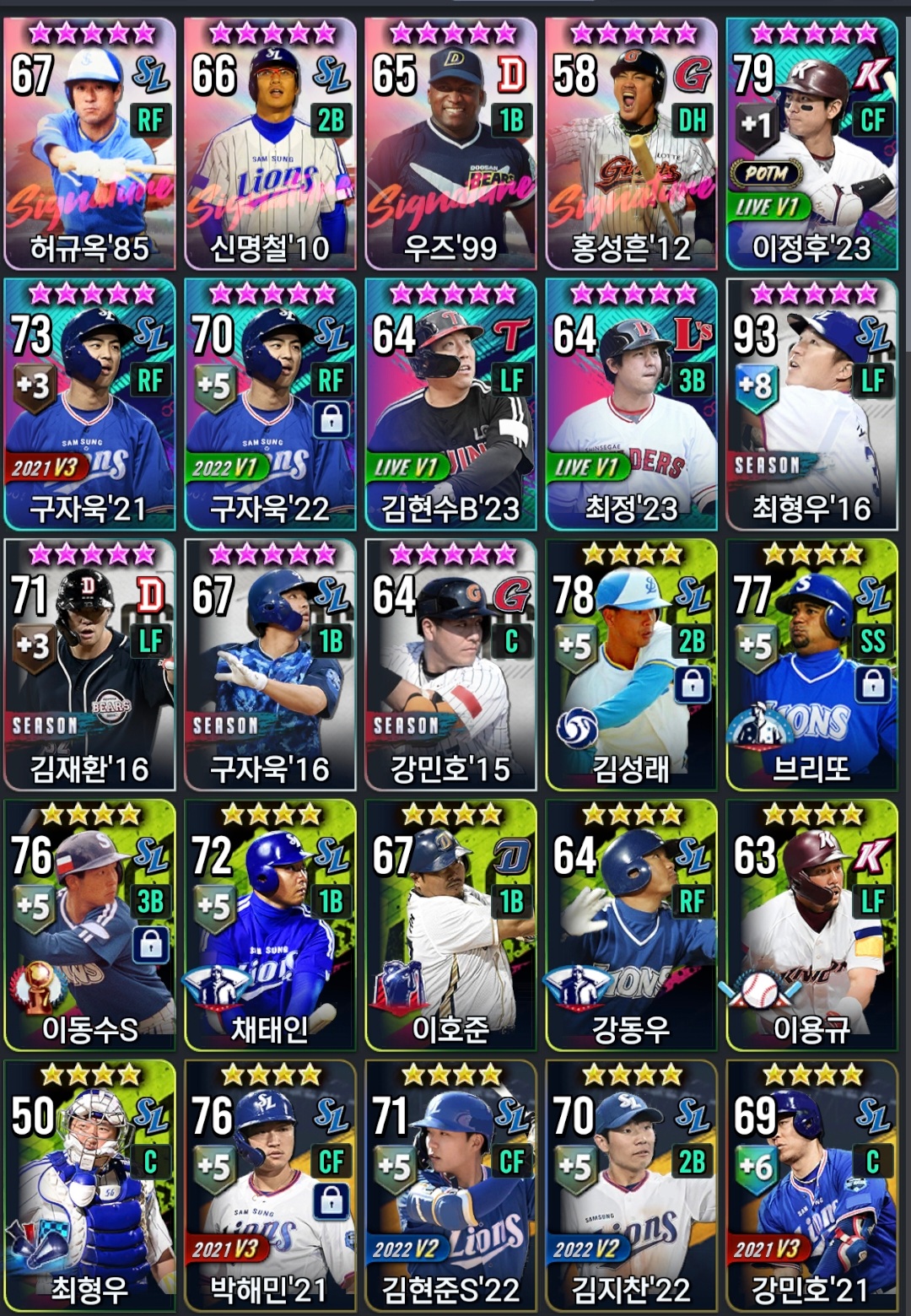Open the 구자욱'16 season card
This screenshot has width=911, height=1316.
coord(271,665)
